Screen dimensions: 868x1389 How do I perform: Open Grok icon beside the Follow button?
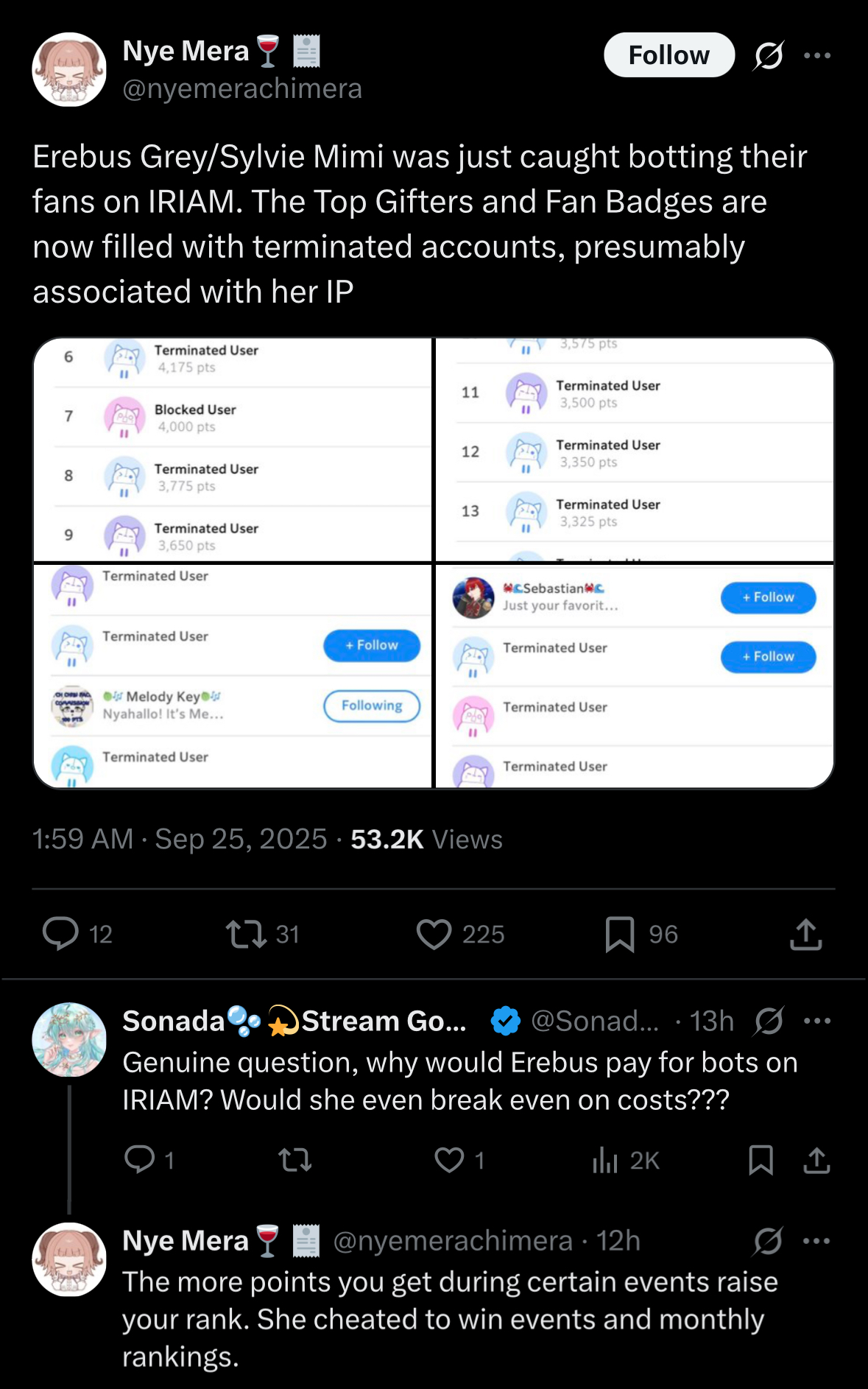pyautogui.click(x=768, y=55)
